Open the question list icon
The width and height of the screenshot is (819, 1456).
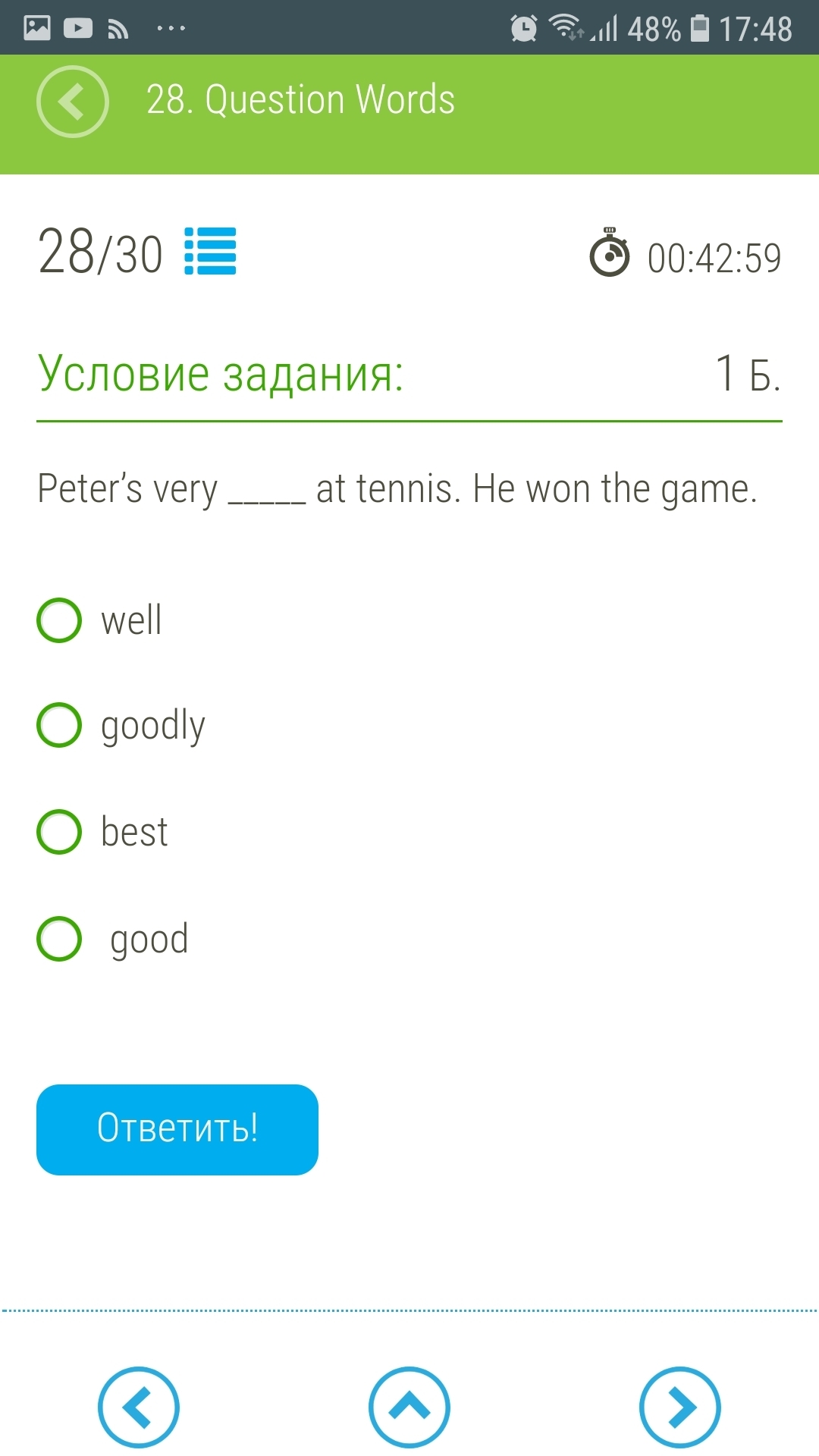pos(211,251)
